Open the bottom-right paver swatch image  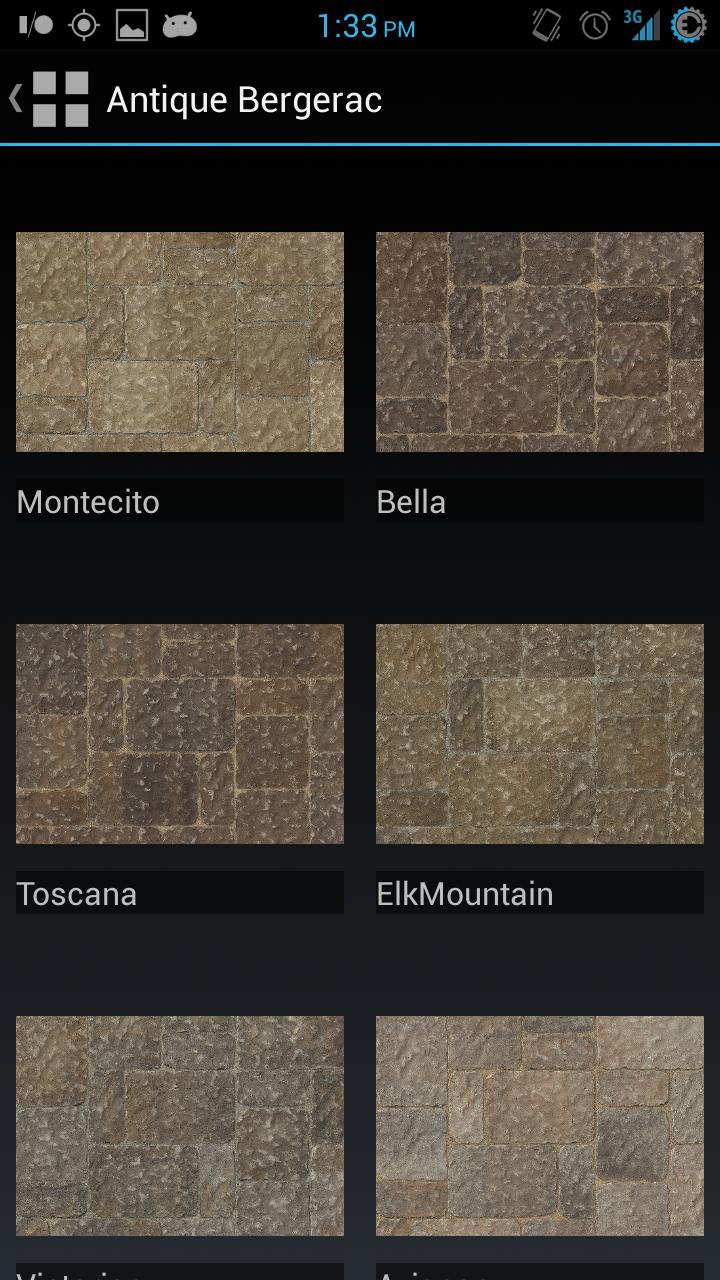click(540, 1126)
